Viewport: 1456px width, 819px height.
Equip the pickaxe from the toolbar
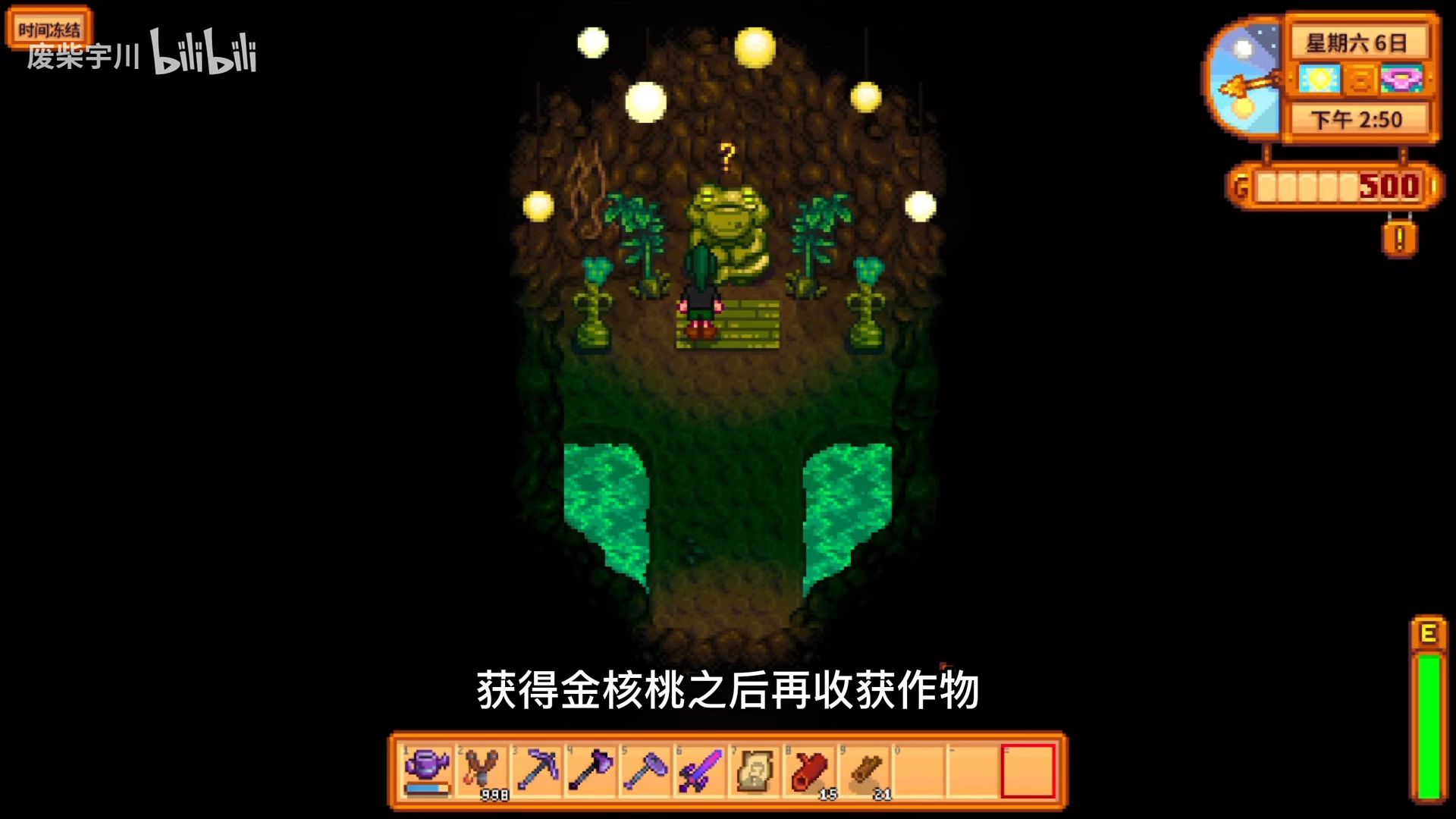coord(537,770)
